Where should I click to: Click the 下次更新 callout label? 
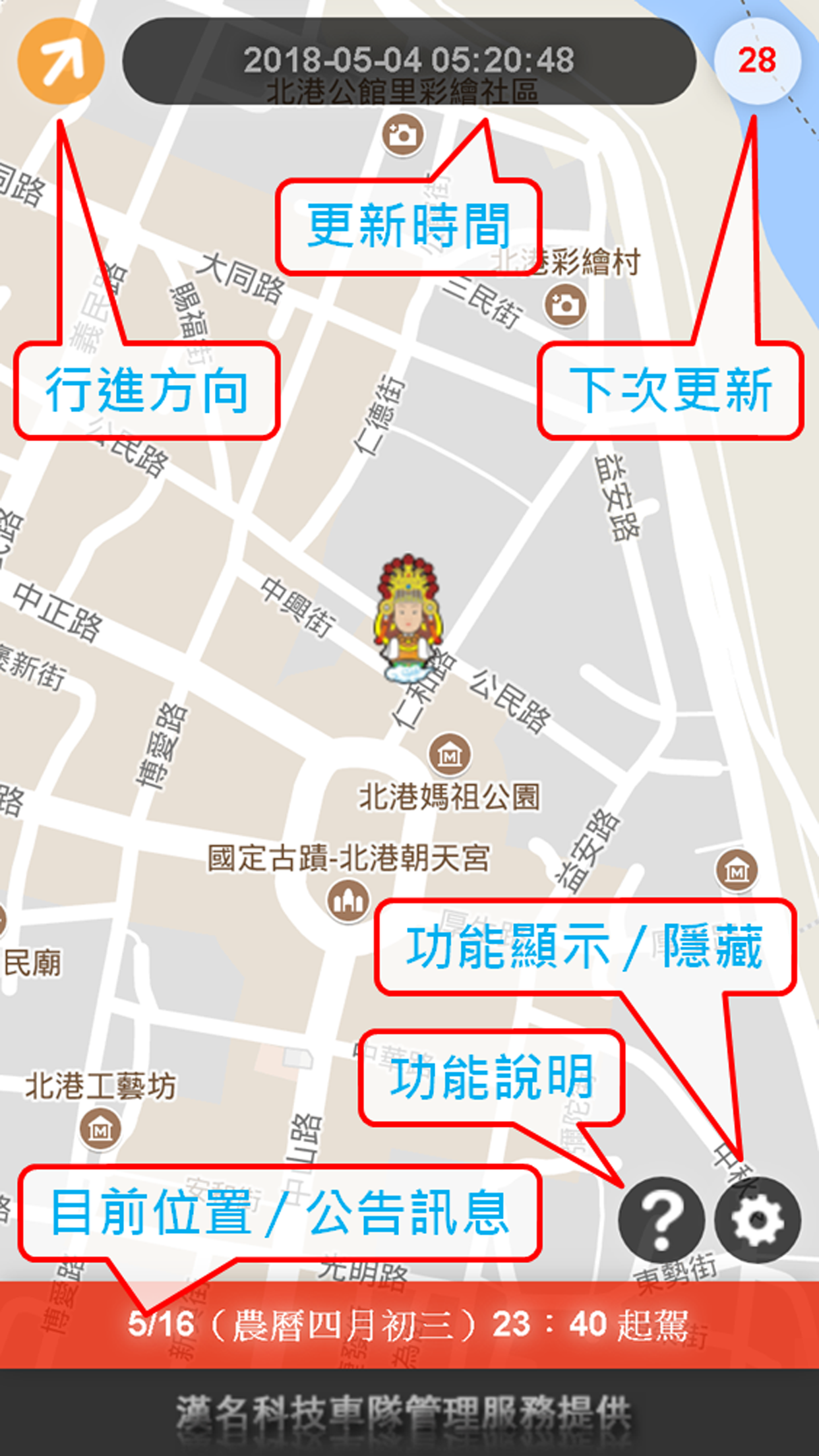669,390
